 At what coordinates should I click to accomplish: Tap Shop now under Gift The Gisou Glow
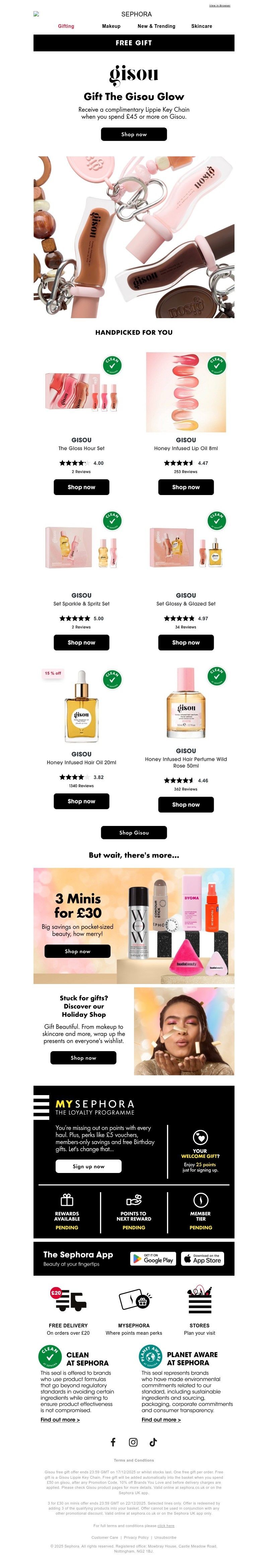click(134, 134)
